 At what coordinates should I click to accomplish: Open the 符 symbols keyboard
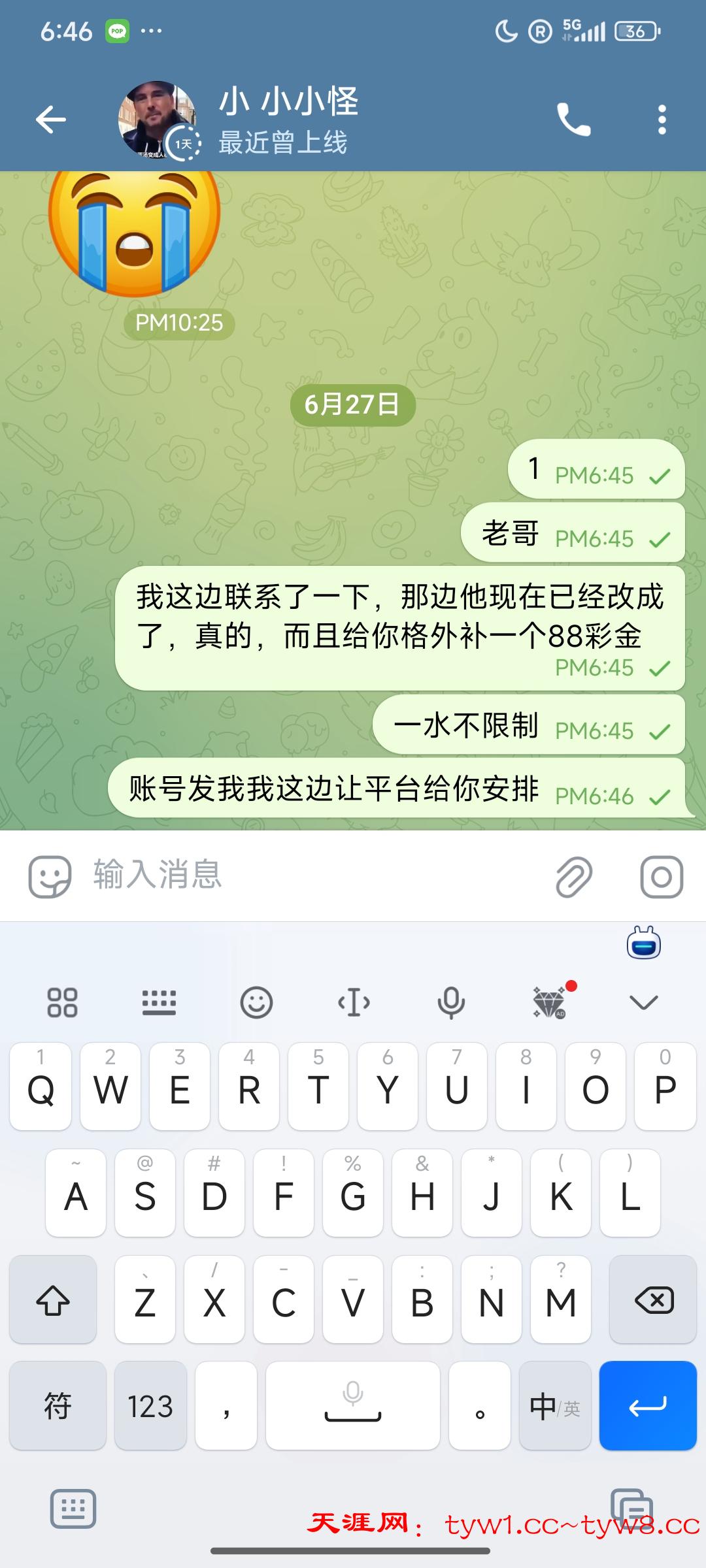pos(58,1406)
